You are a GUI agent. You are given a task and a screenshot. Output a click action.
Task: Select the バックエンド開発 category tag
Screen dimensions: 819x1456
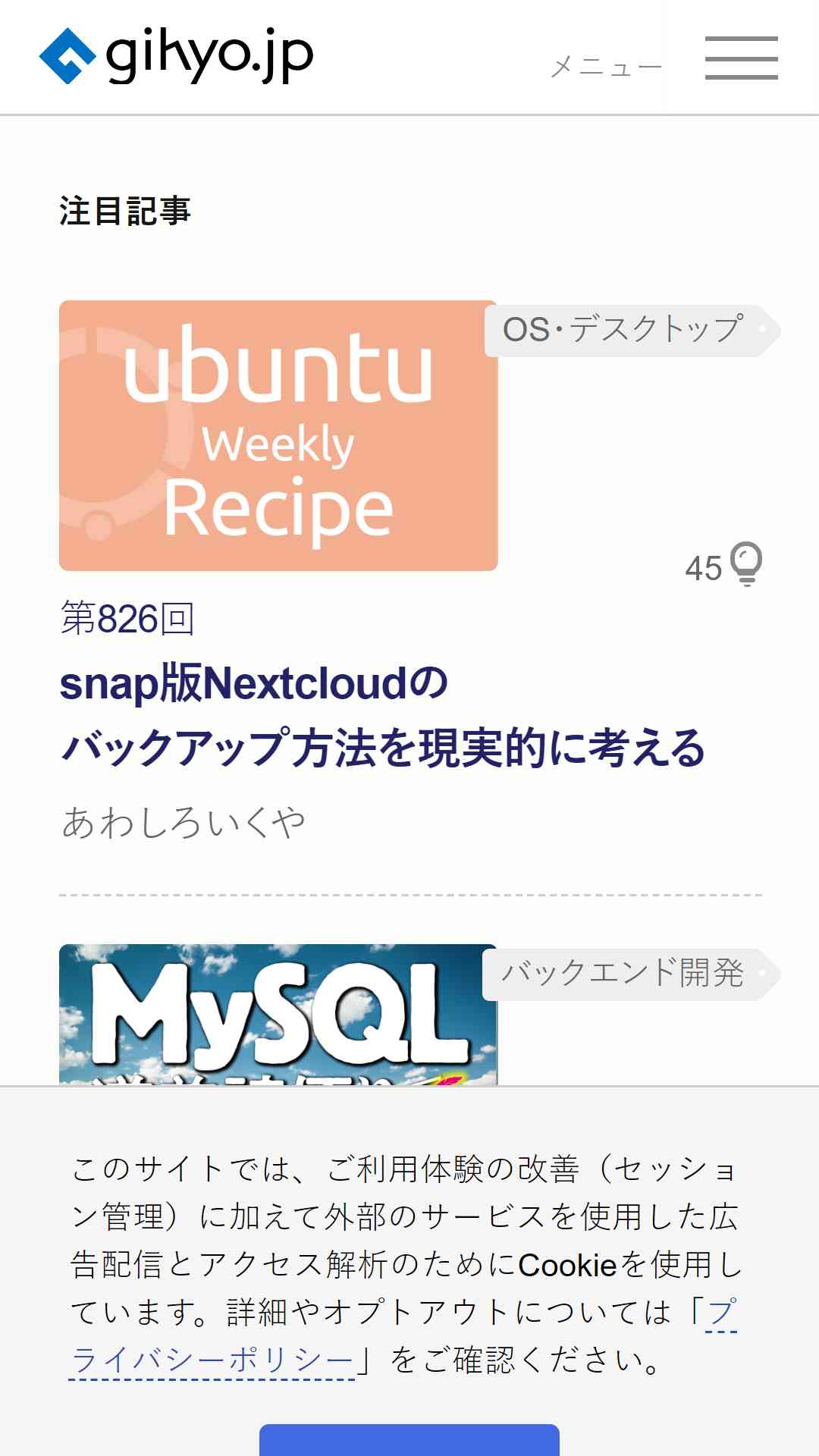623,974
